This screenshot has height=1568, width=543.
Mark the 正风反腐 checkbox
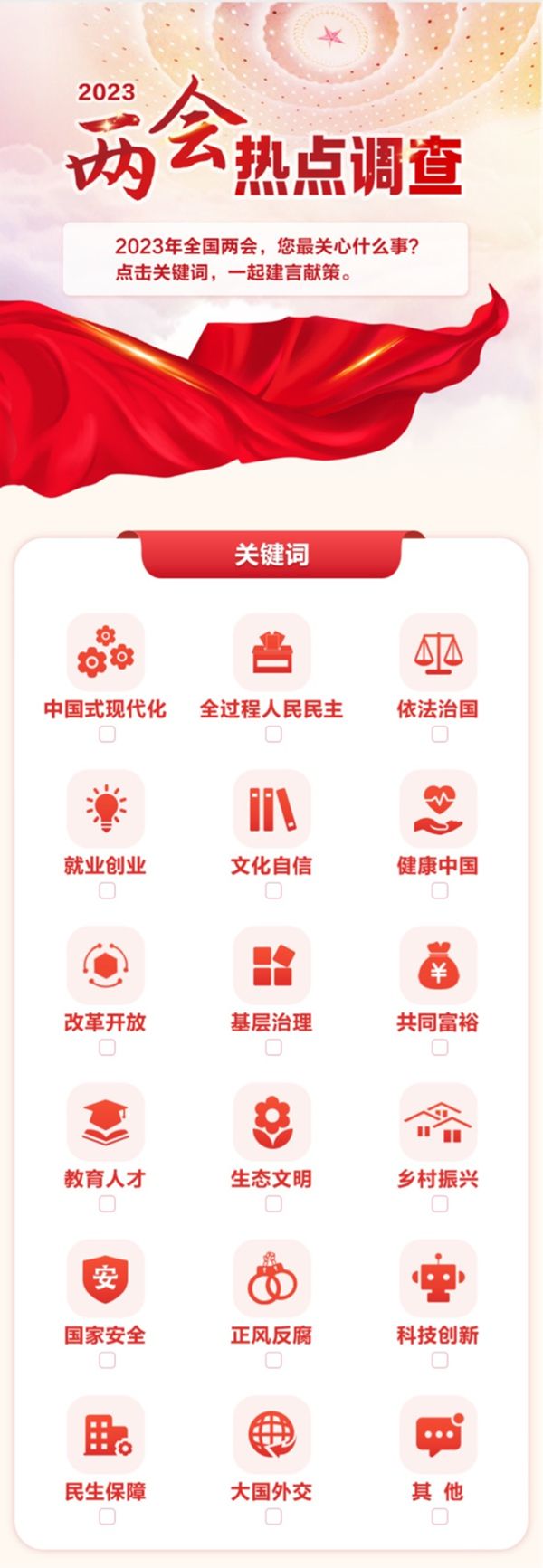273,1361
